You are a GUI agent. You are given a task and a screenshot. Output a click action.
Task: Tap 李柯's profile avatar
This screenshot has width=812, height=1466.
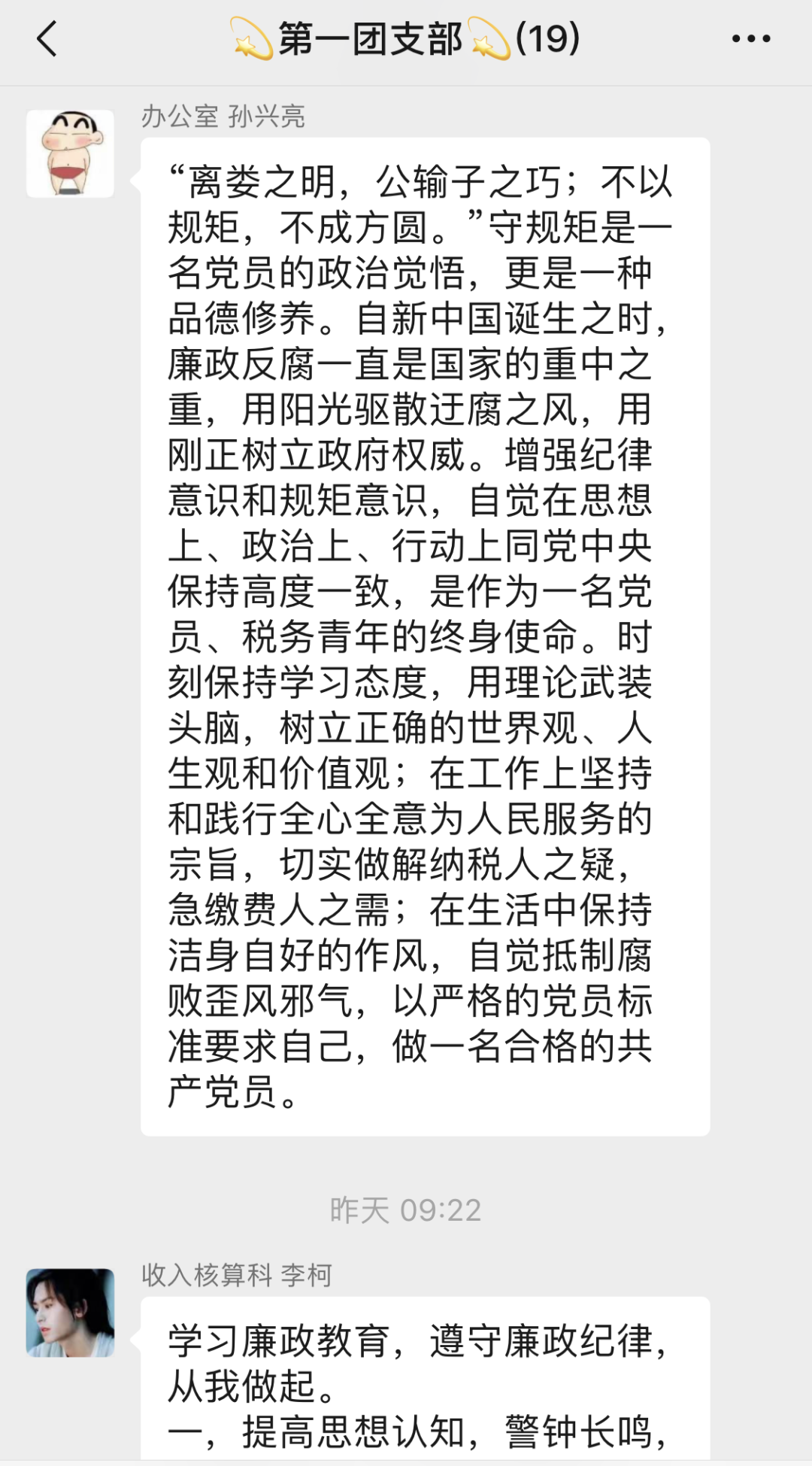[x=70, y=1313]
